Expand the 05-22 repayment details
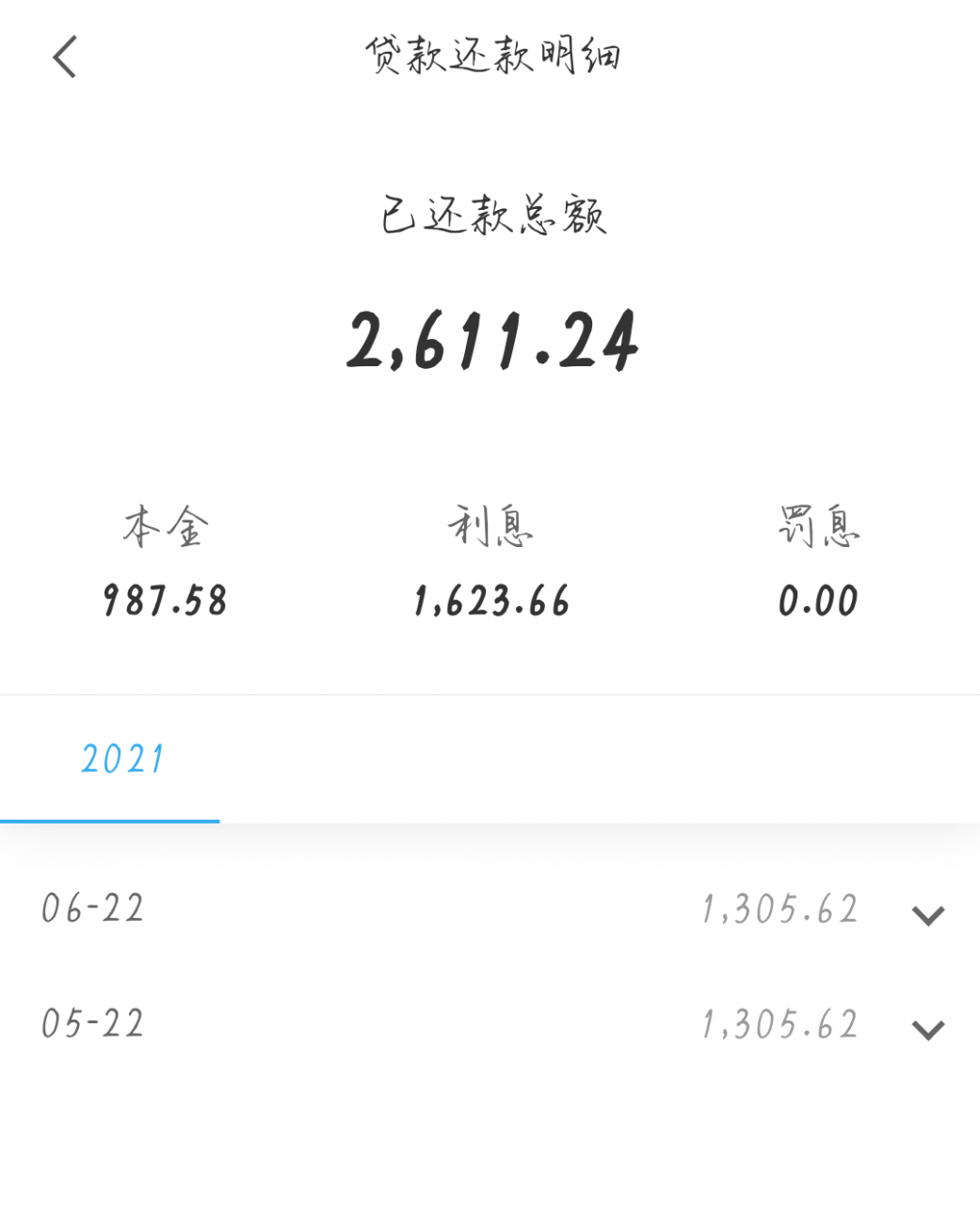The image size is (980, 1205). (x=928, y=1026)
